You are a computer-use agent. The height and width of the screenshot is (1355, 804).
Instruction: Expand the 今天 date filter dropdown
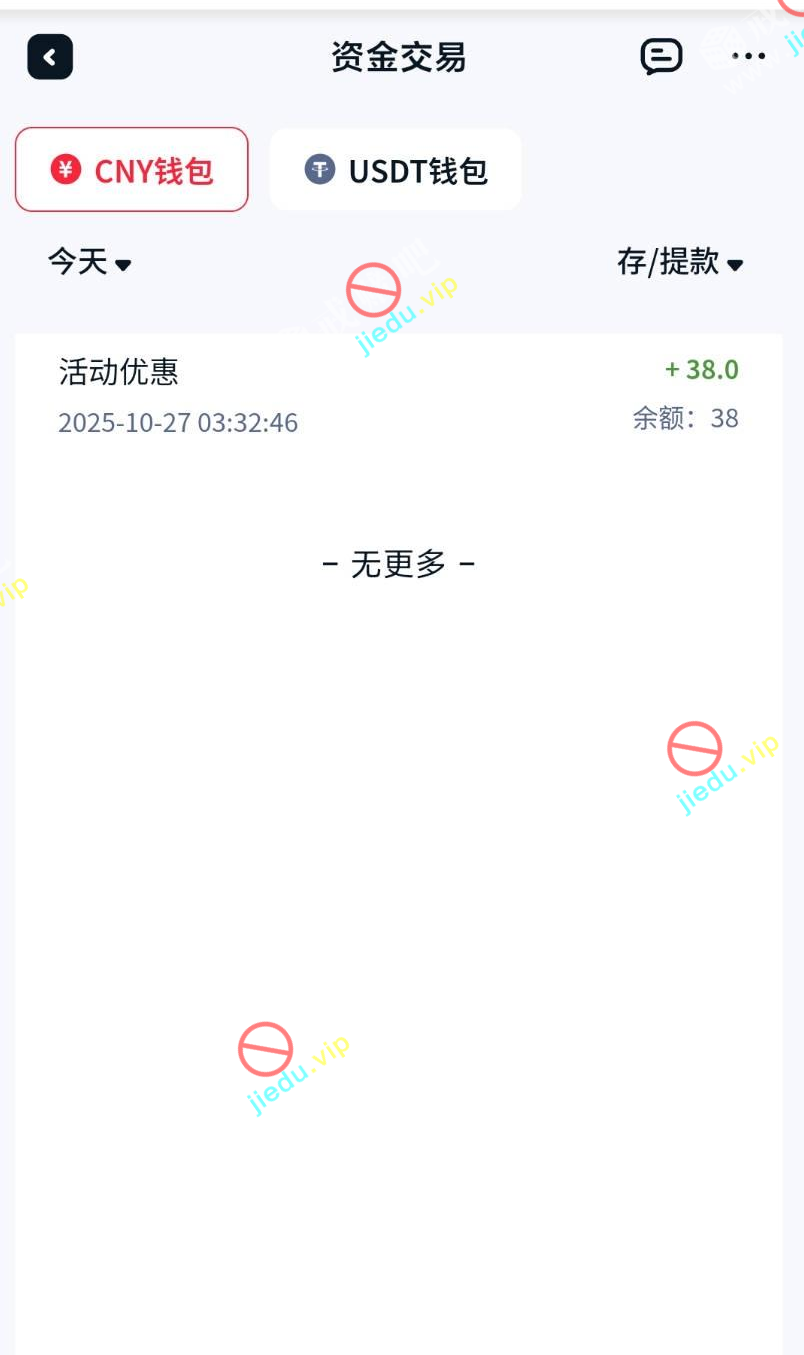(90, 263)
